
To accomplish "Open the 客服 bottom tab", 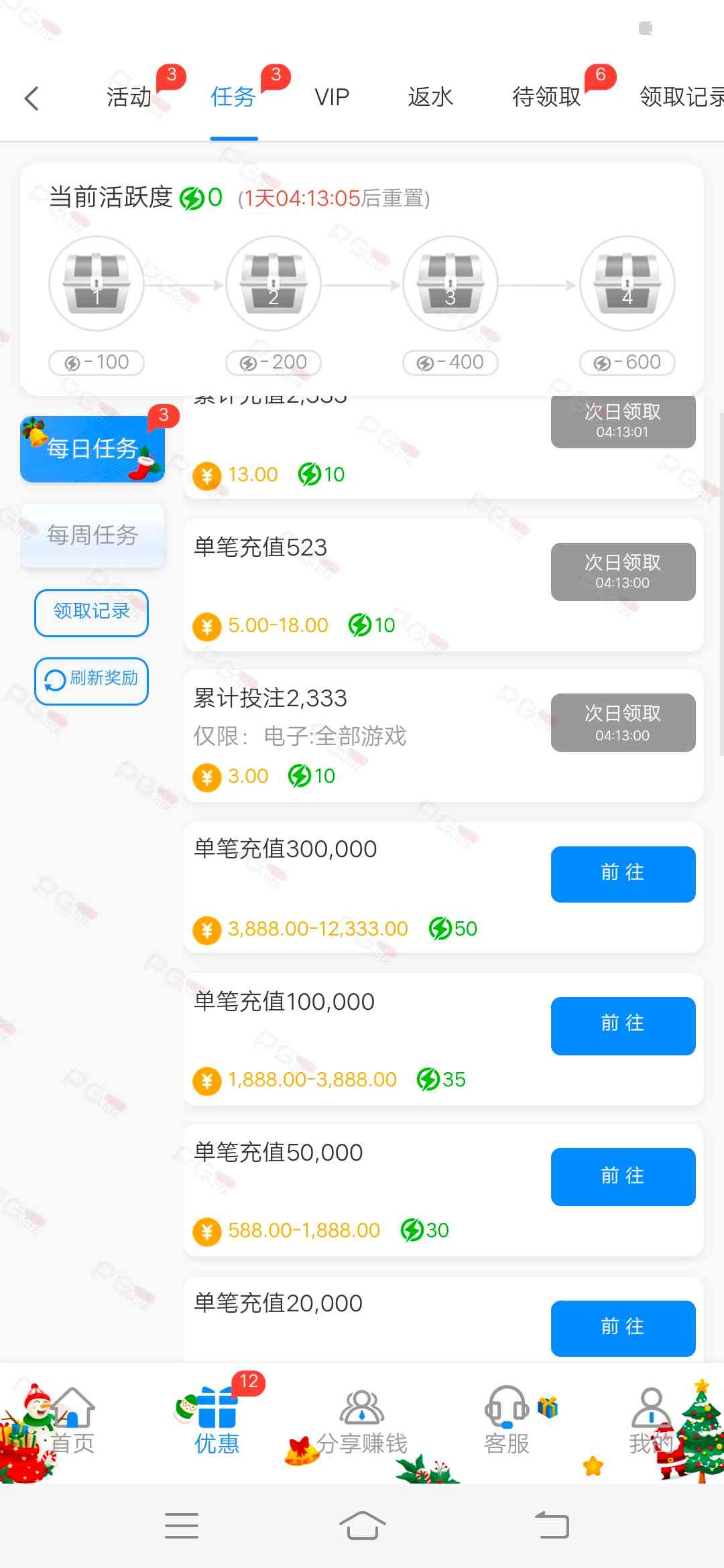I will pyautogui.click(x=507, y=1422).
